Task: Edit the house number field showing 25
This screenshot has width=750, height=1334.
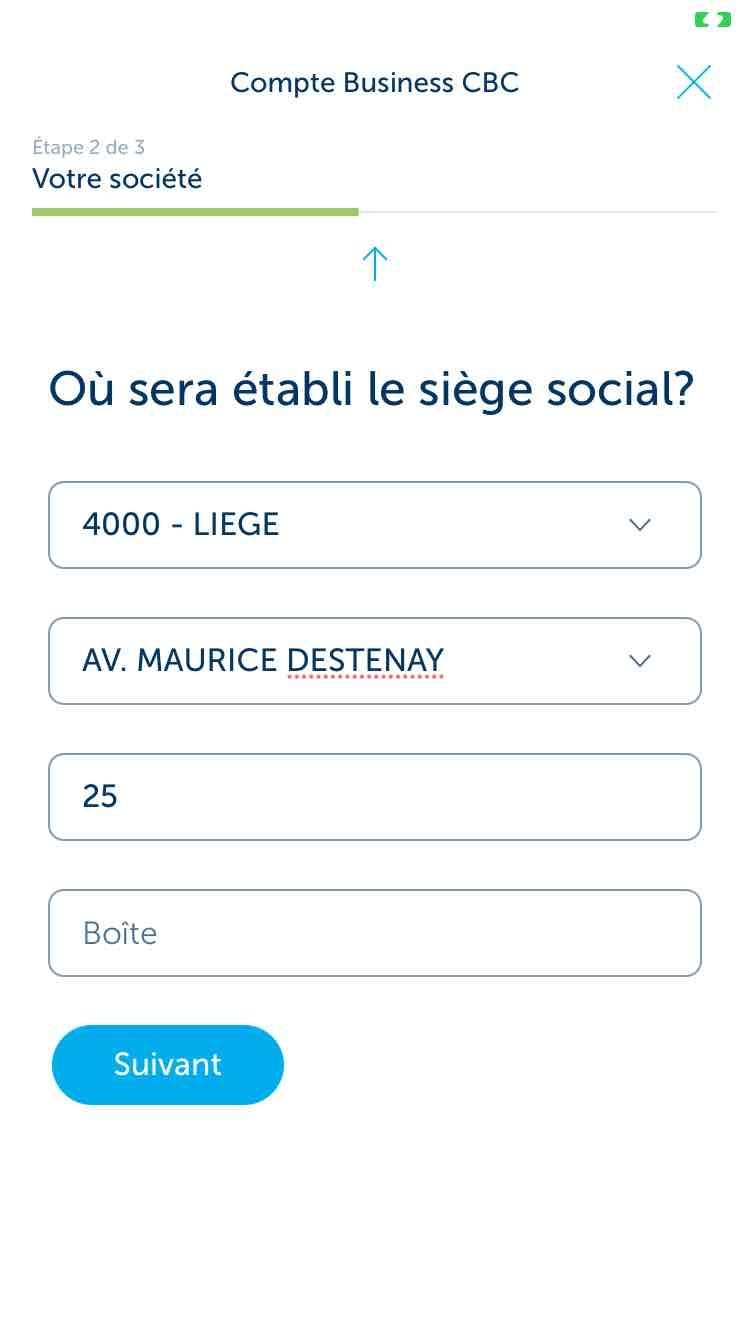Action: pos(375,797)
